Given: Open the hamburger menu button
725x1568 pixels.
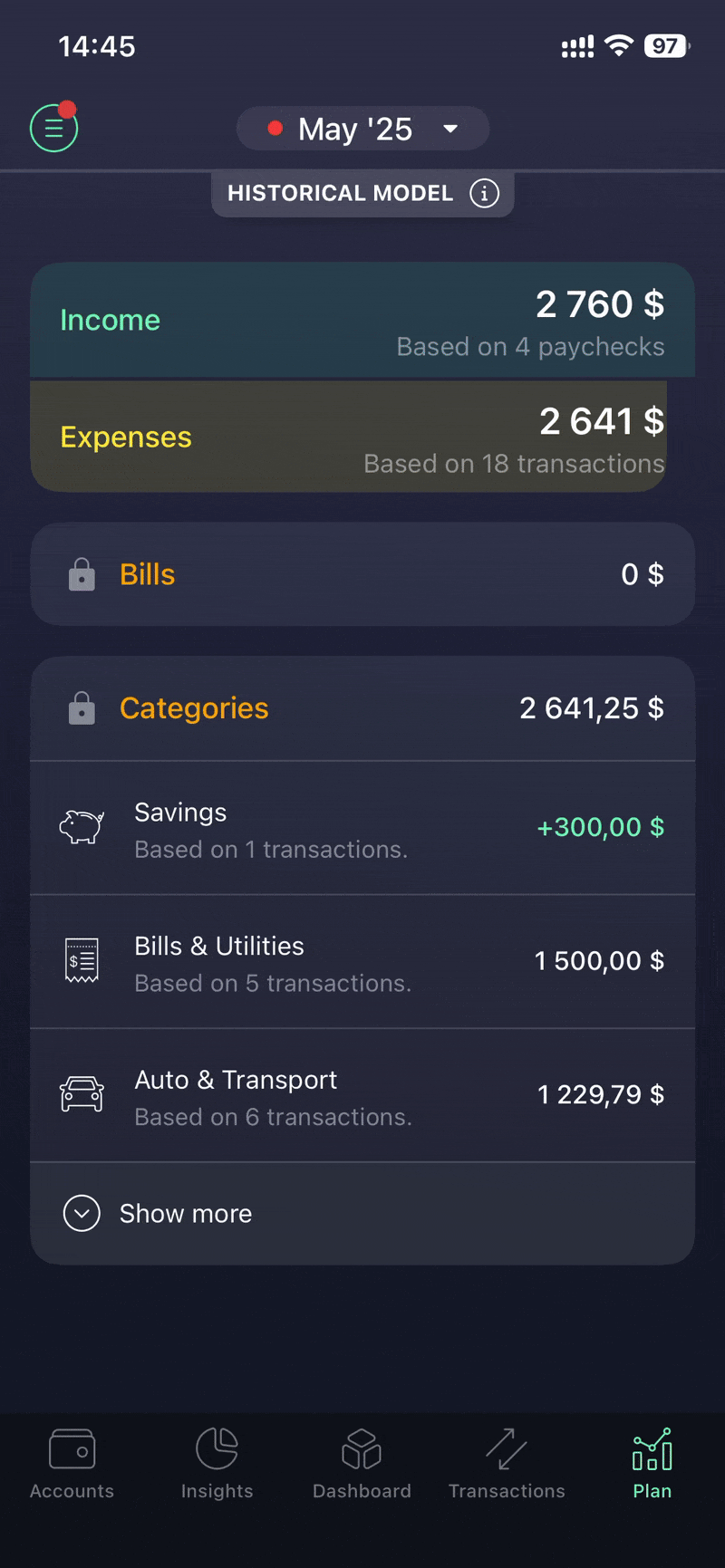Looking at the screenshot, I should pos(54,129).
